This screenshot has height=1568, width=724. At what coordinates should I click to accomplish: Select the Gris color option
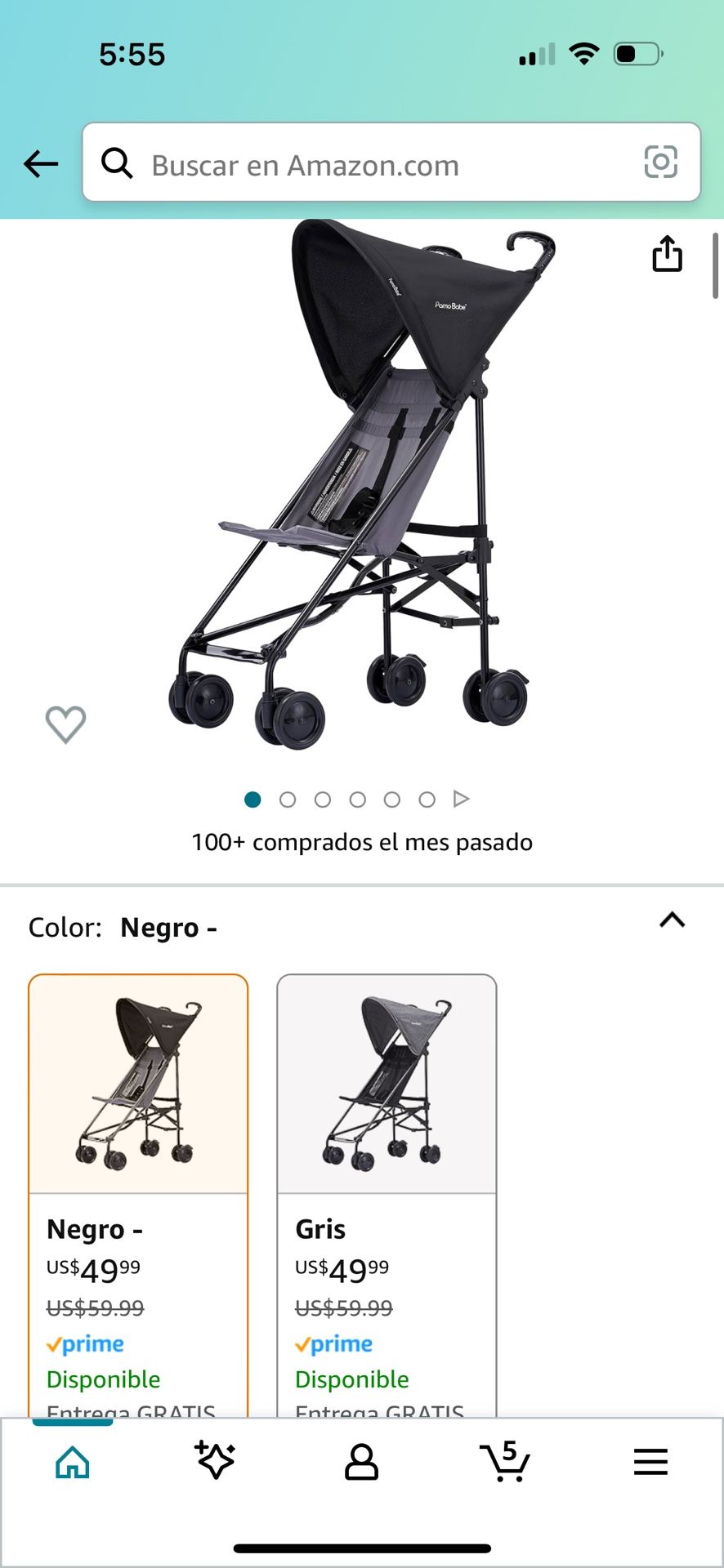tap(387, 1195)
